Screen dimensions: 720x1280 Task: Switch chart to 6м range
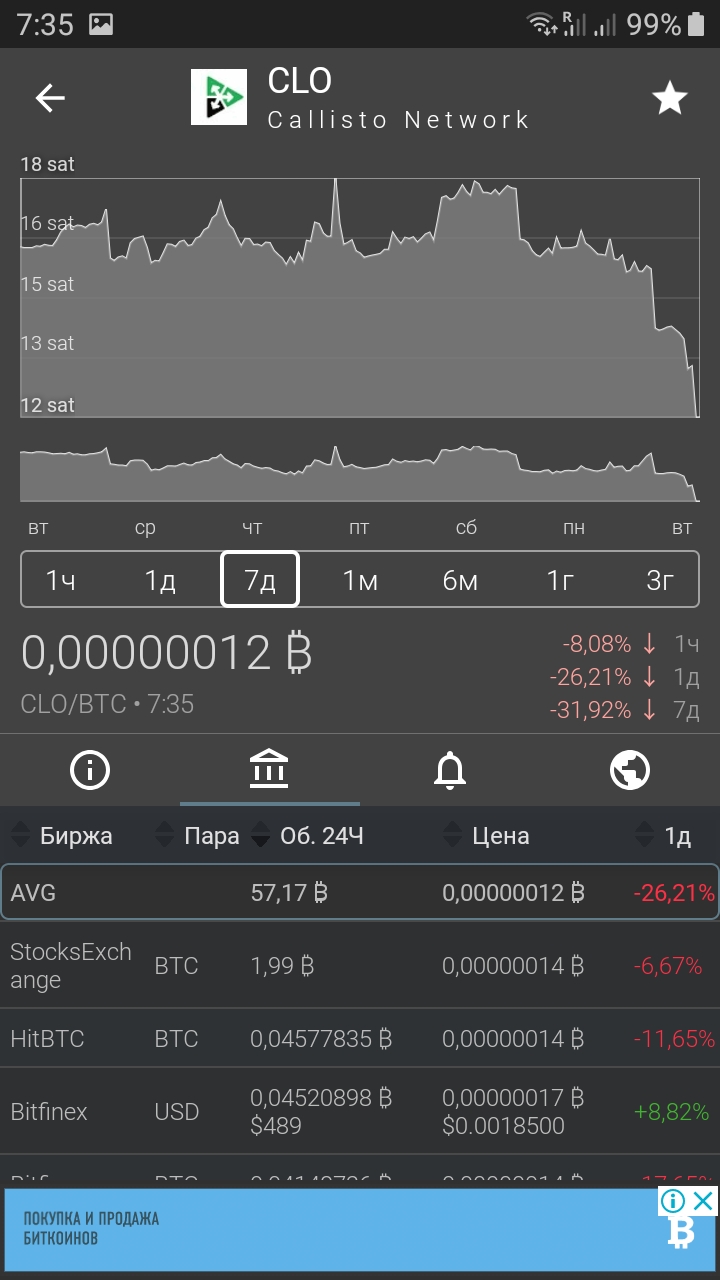tap(460, 580)
